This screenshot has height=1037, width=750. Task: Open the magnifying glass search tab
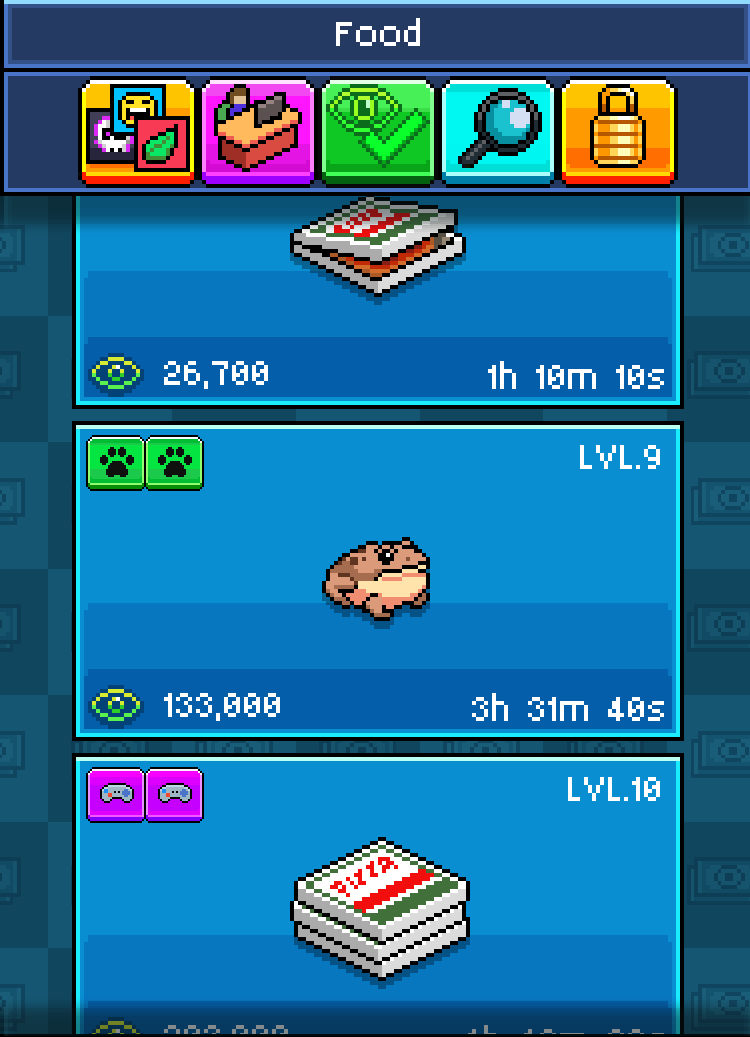click(498, 132)
